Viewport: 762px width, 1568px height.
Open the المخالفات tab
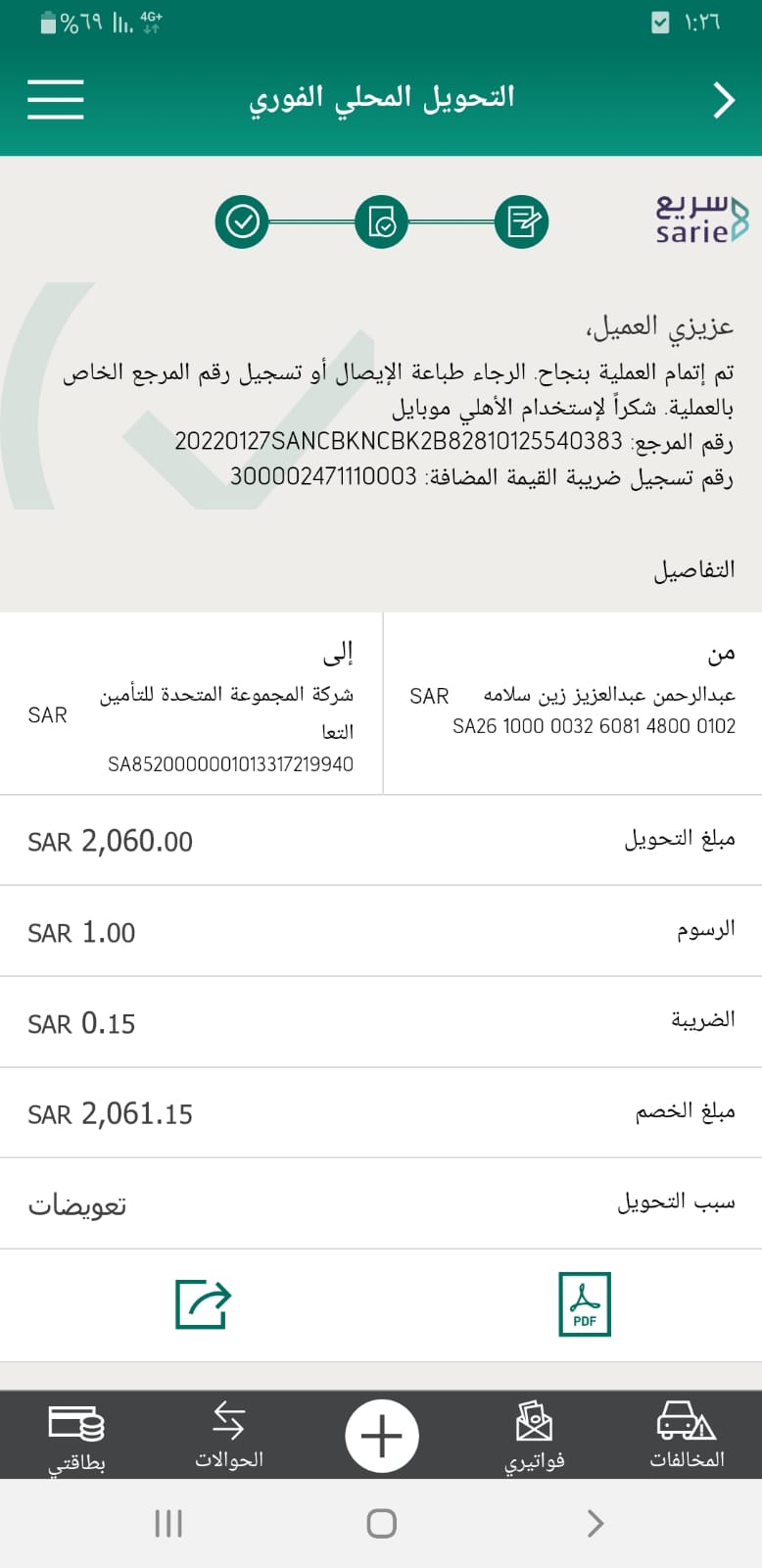pos(687,1435)
